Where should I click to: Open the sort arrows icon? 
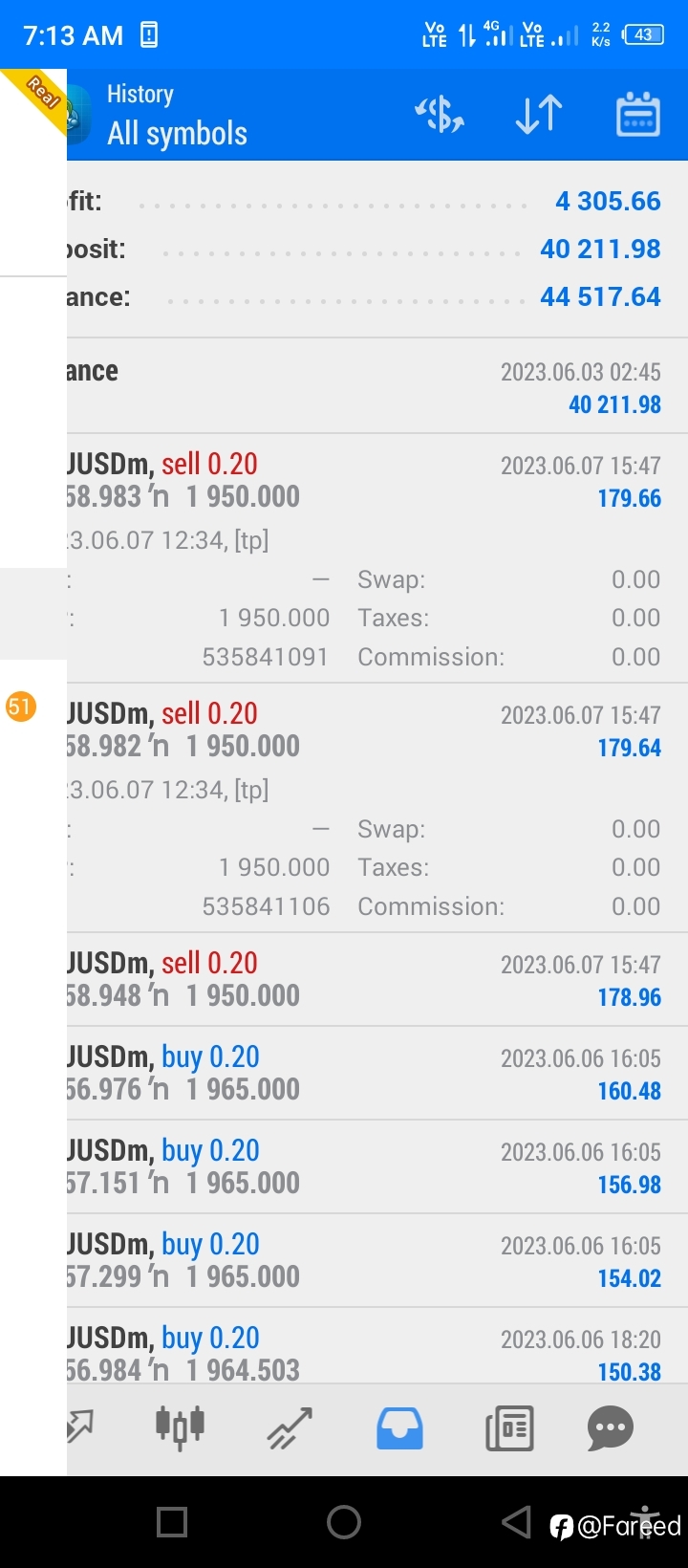pyautogui.click(x=539, y=115)
